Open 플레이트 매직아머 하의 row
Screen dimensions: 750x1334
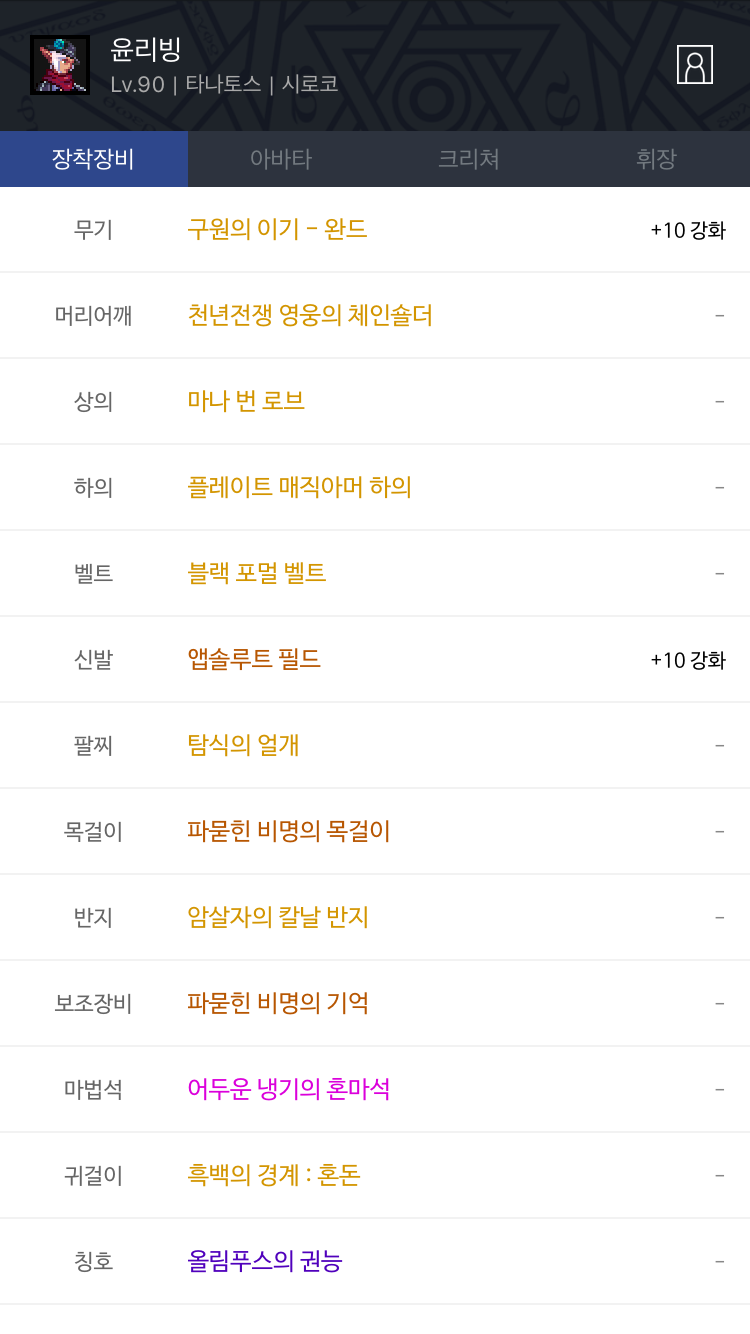[x=375, y=487]
